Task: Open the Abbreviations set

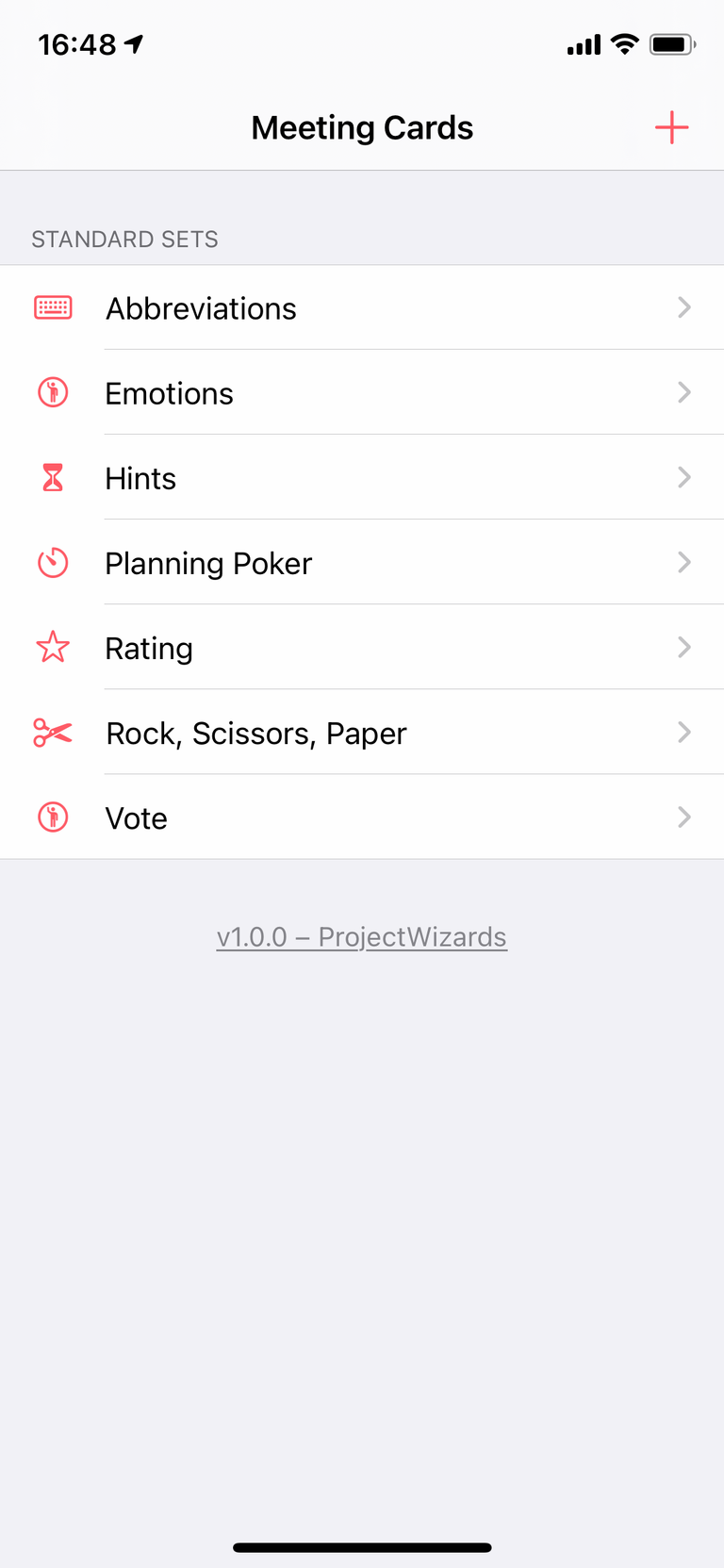Action: pos(362,308)
